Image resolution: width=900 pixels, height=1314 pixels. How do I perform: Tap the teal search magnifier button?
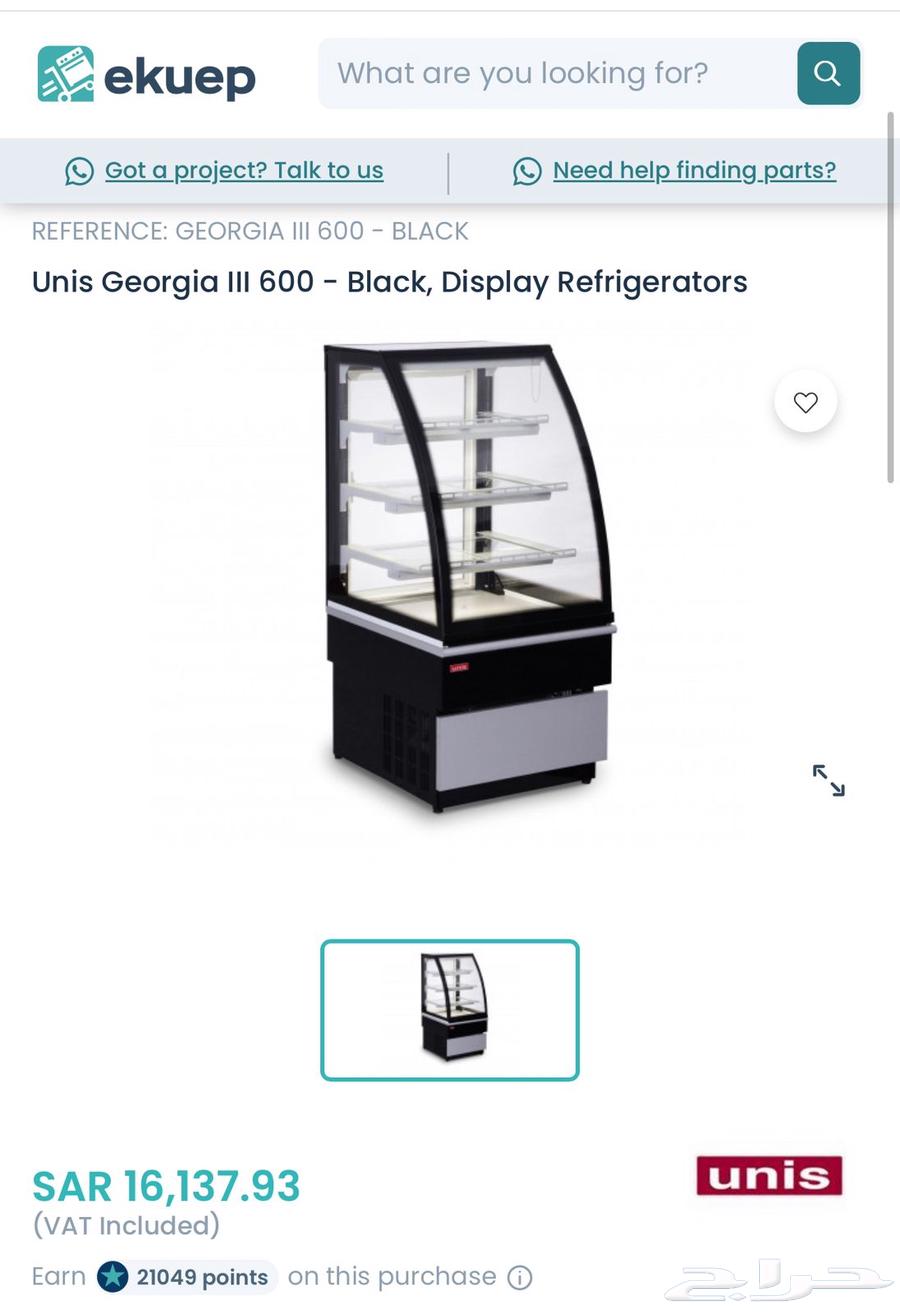point(828,73)
